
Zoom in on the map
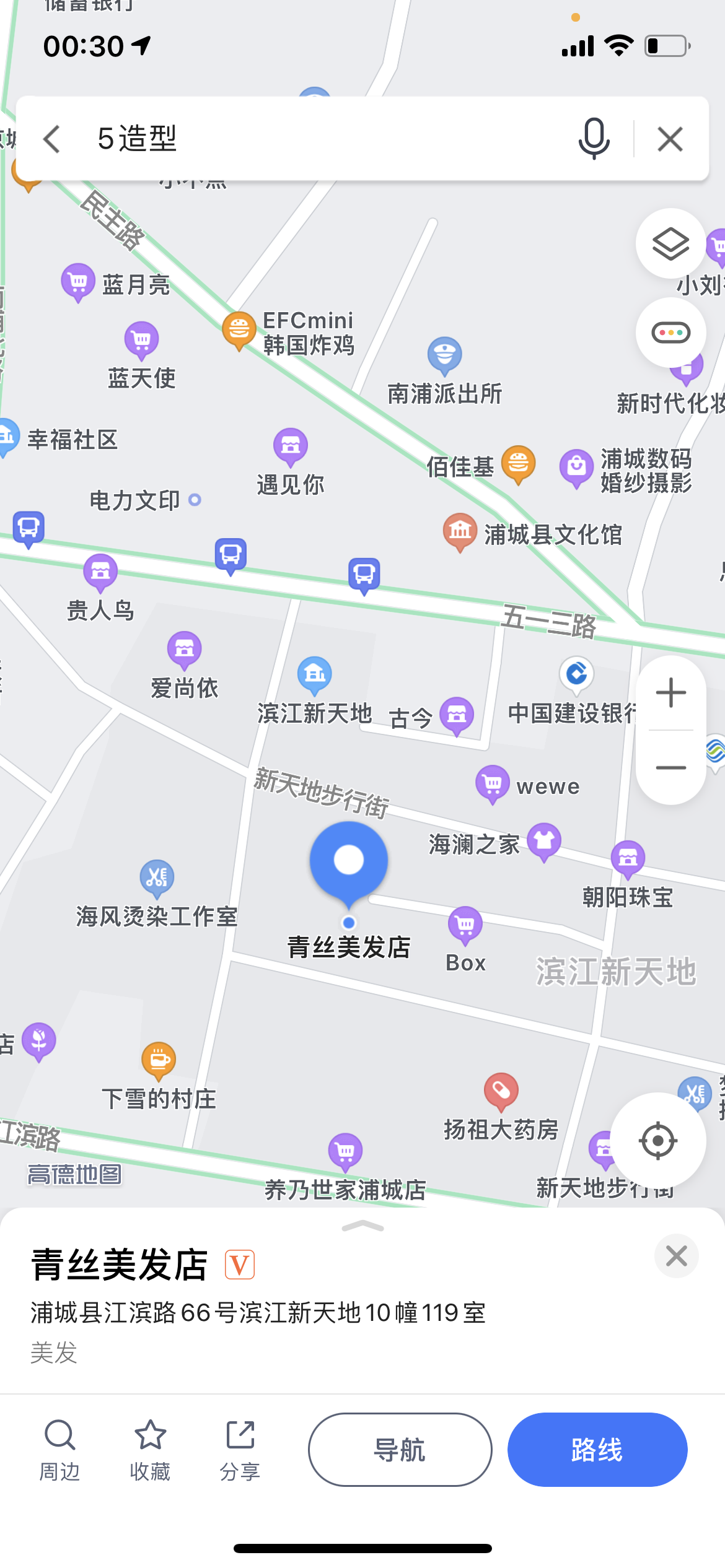click(x=670, y=692)
